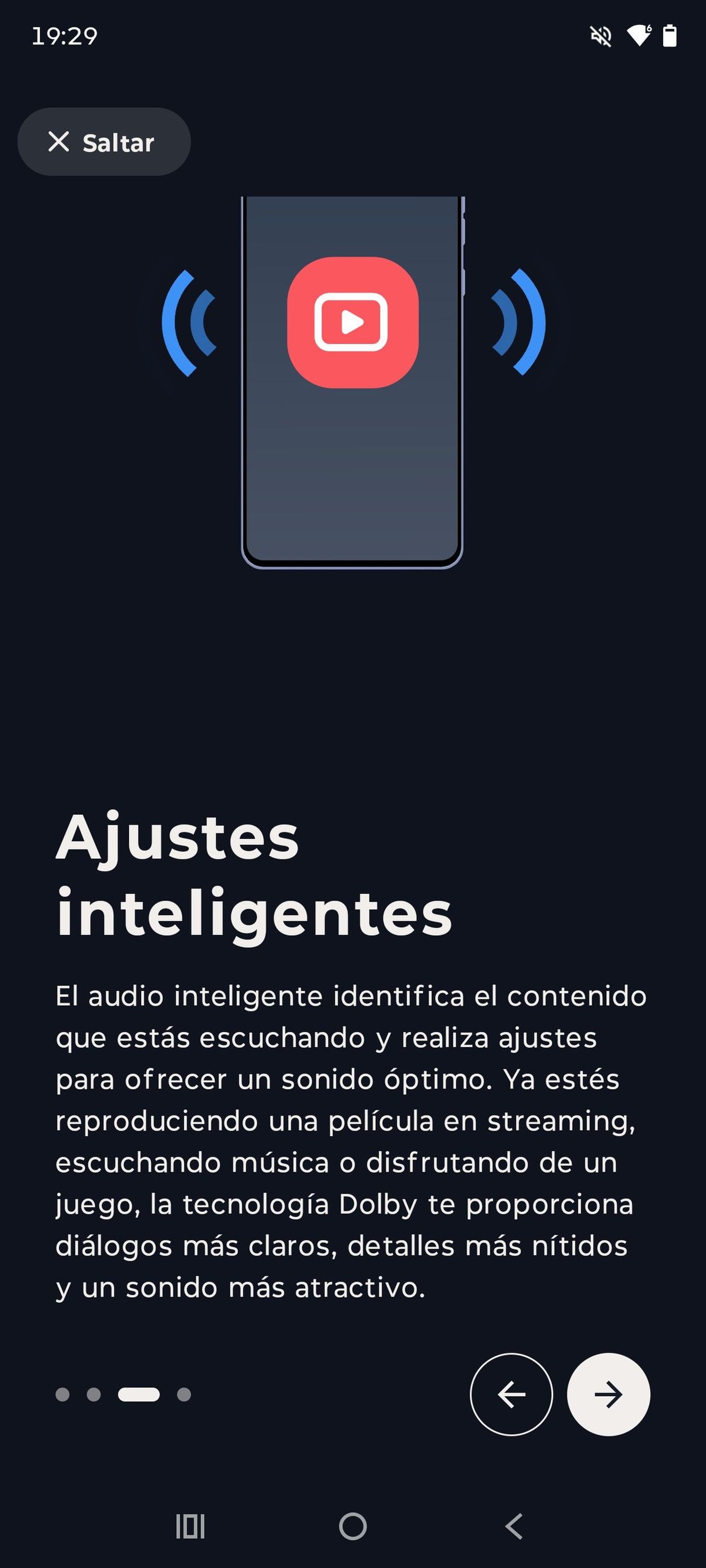The width and height of the screenshot is (706, 1568).
Task: Tap the Android home circle icon
Action: pyautogui.click(x=353, y=1526)
